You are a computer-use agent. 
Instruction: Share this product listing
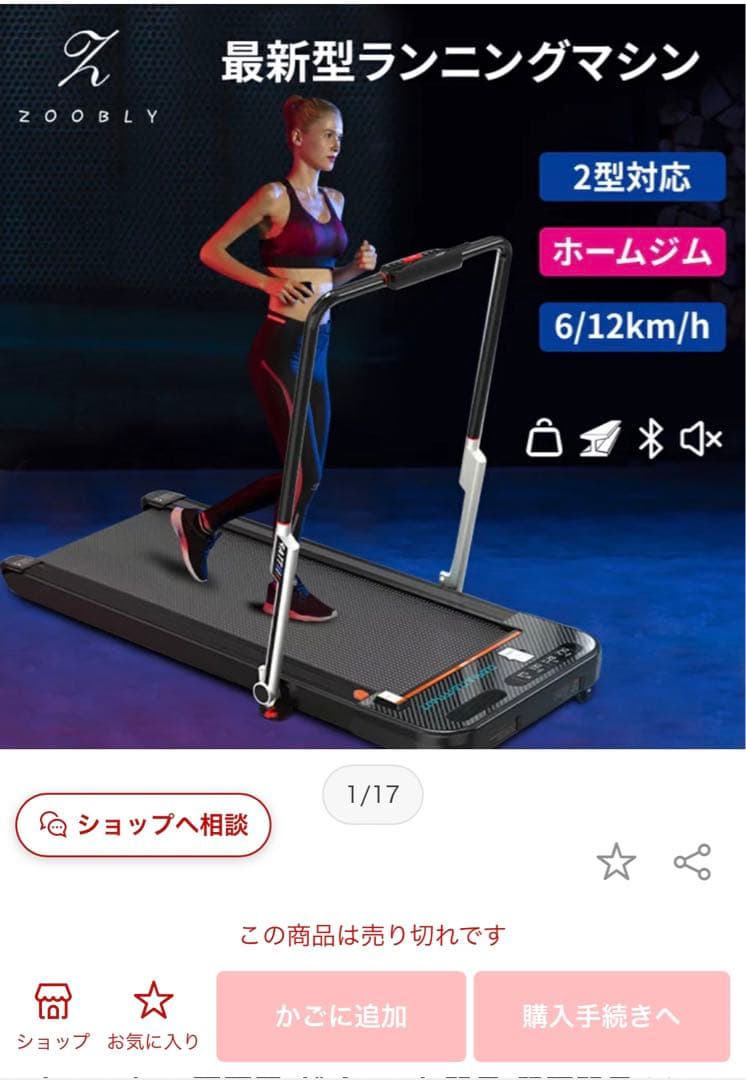coord(692,862)
